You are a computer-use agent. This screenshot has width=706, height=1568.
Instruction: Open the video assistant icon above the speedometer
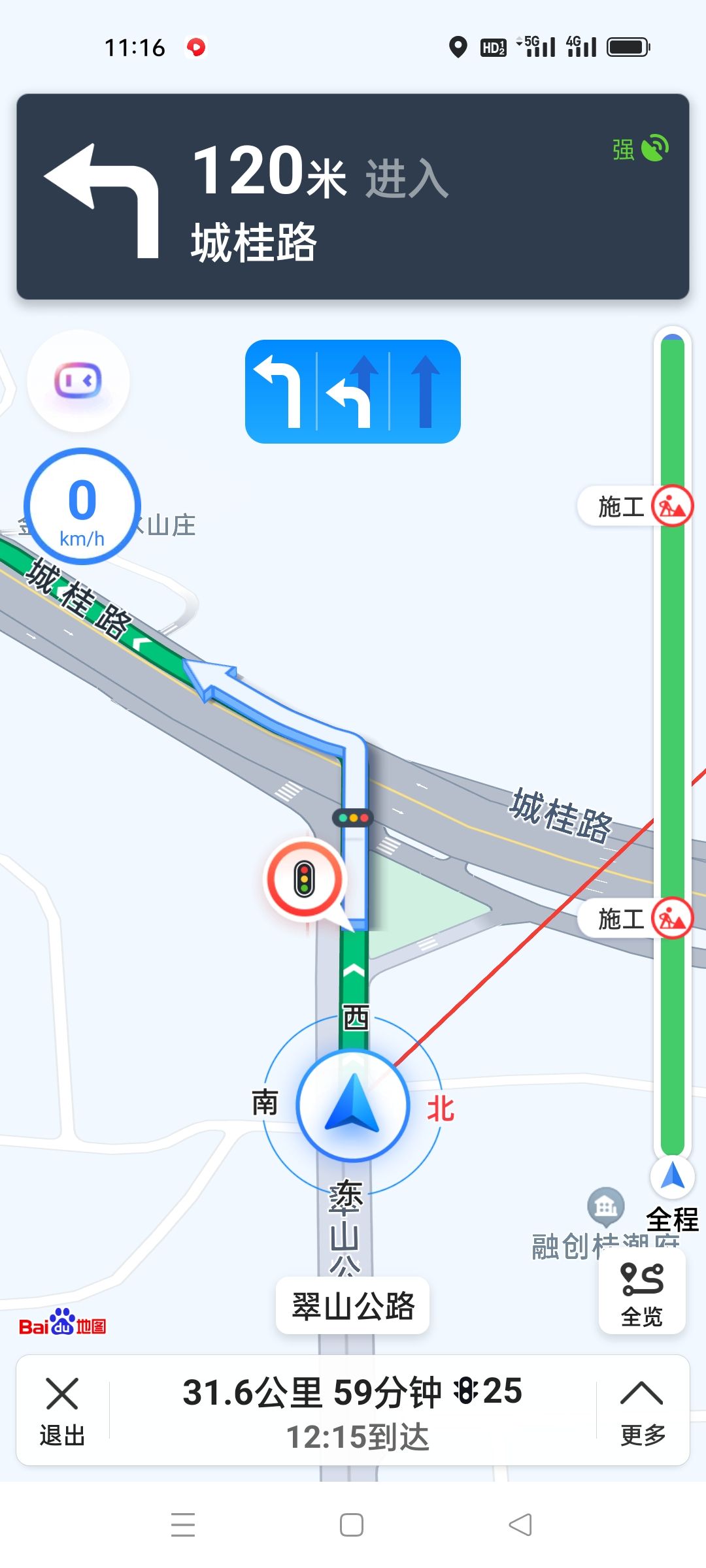pos(78,382)
